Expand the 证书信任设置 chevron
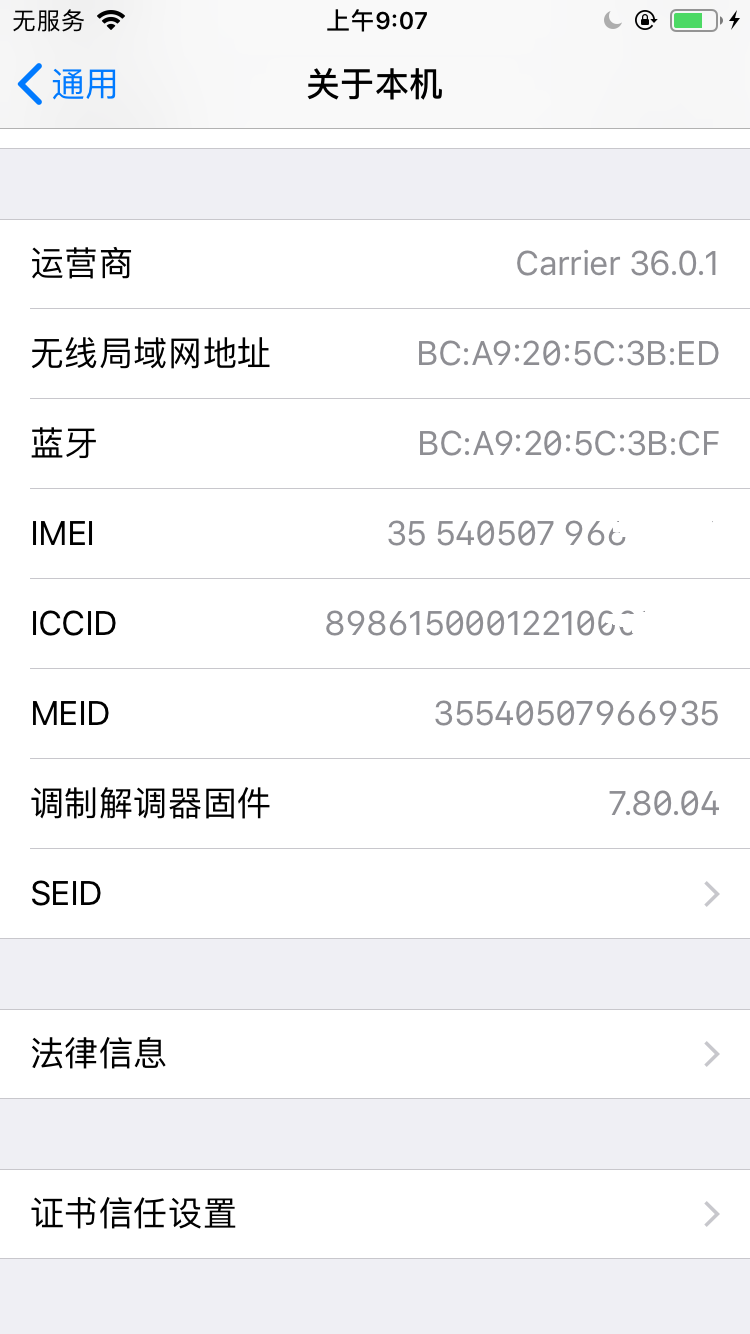 pos(710,1214)
